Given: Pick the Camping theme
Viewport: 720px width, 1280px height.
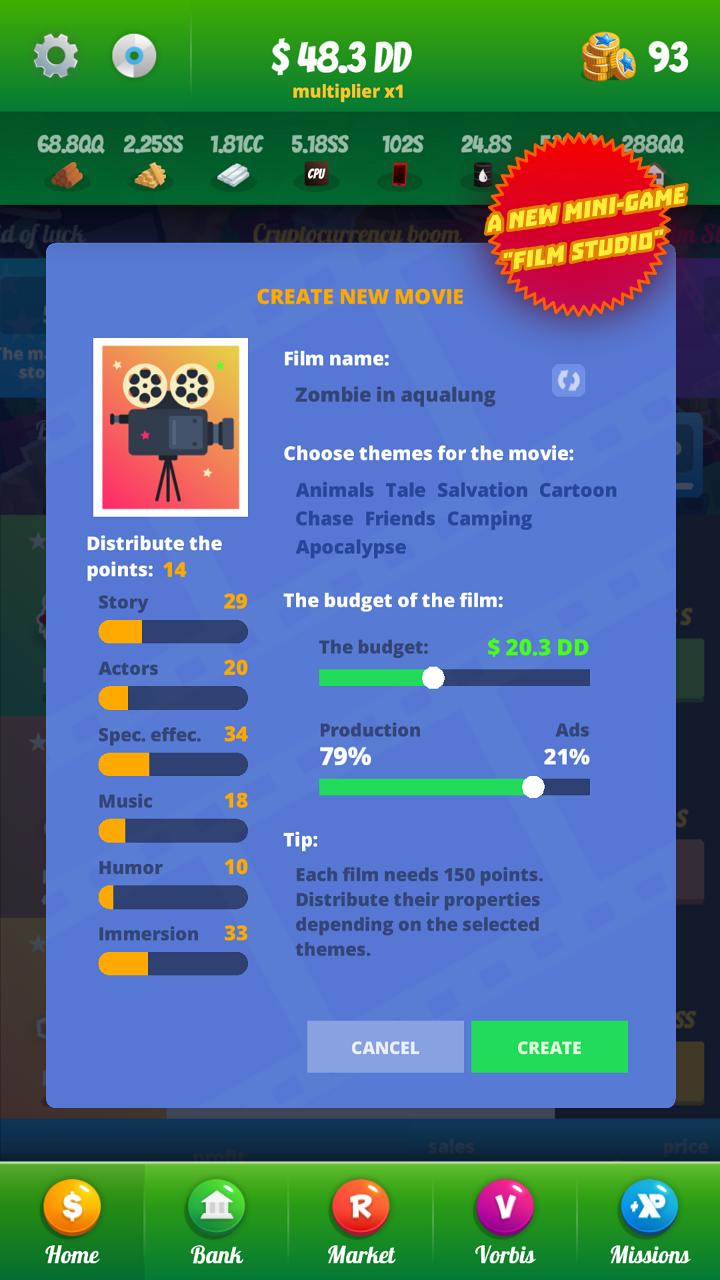Looking at the screenshot, I should [489, 519].
